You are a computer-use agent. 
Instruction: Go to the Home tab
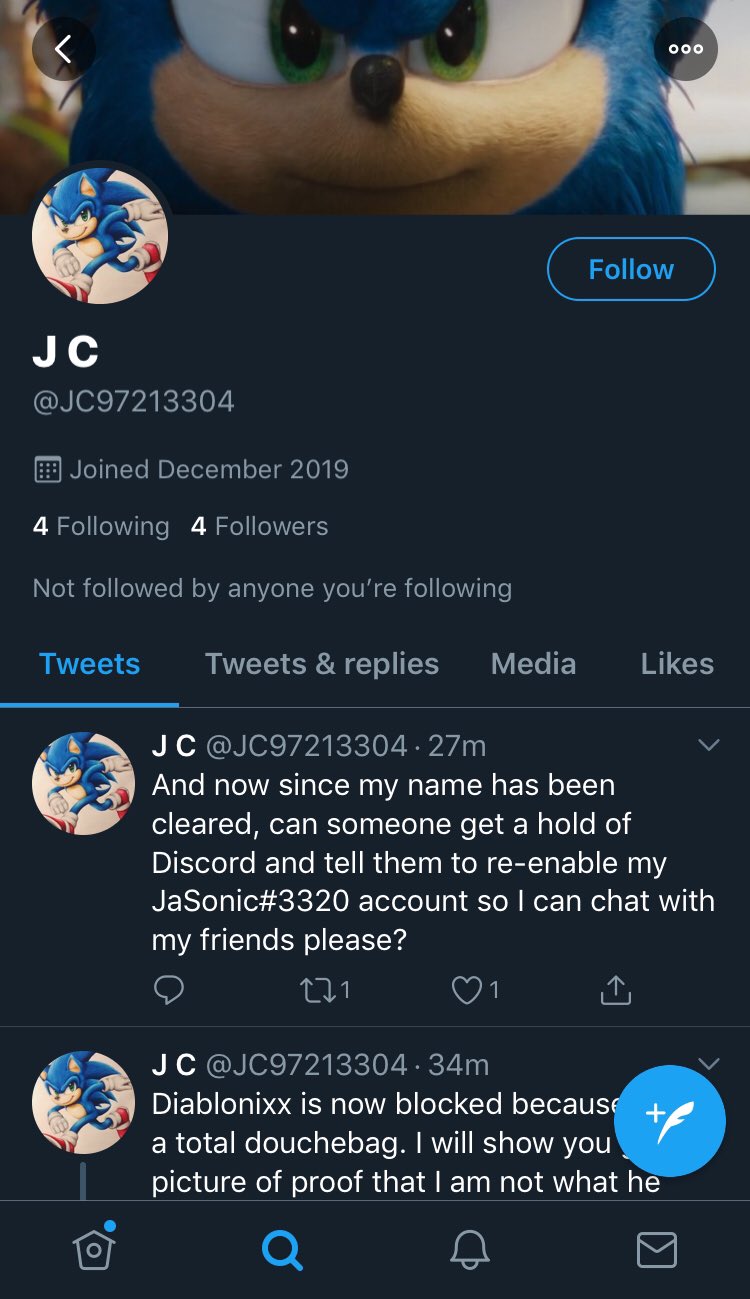(94, 1249)
